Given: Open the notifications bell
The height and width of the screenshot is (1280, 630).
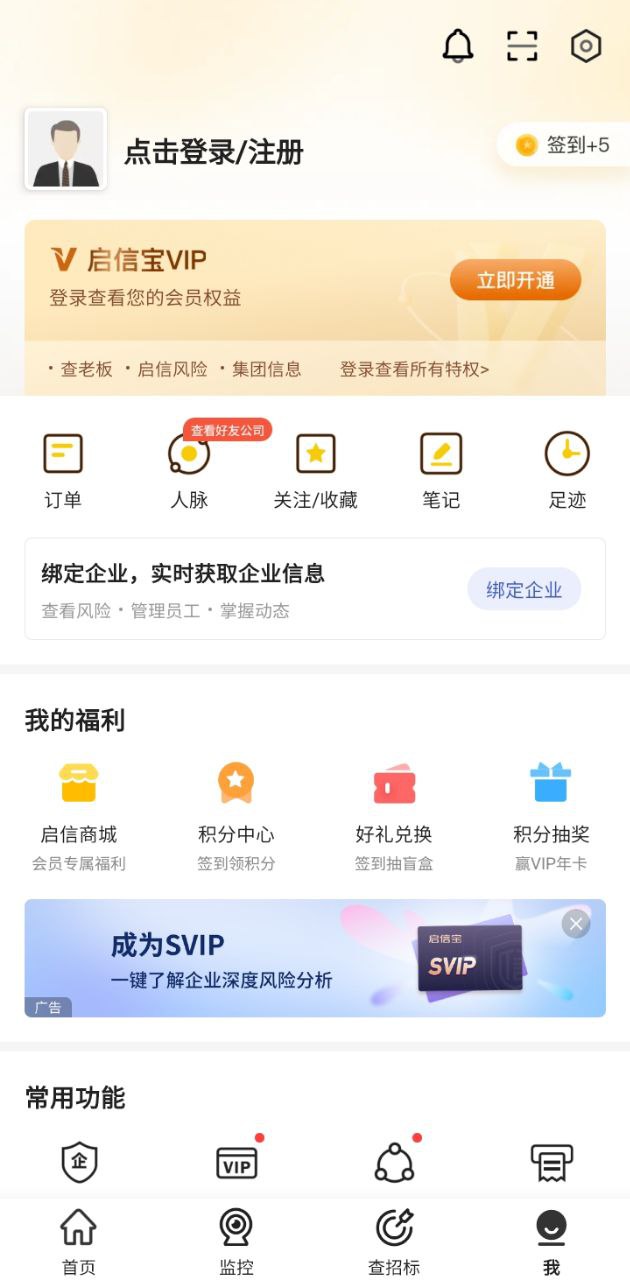Looking at the screenshot, I should pos(458,46).
